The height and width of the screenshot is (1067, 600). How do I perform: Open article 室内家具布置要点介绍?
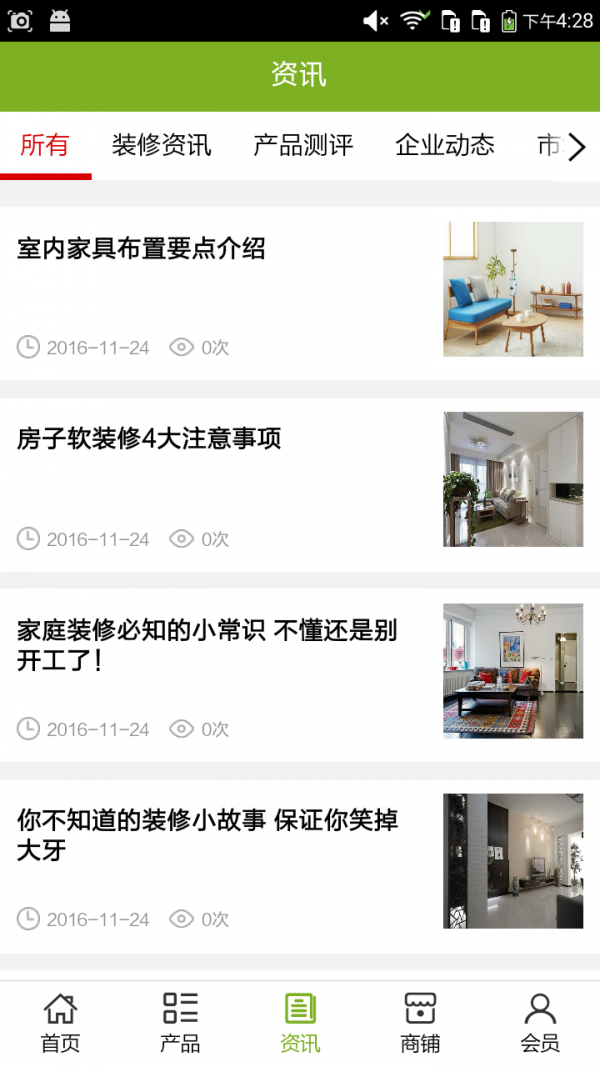(x=141, y=249)
